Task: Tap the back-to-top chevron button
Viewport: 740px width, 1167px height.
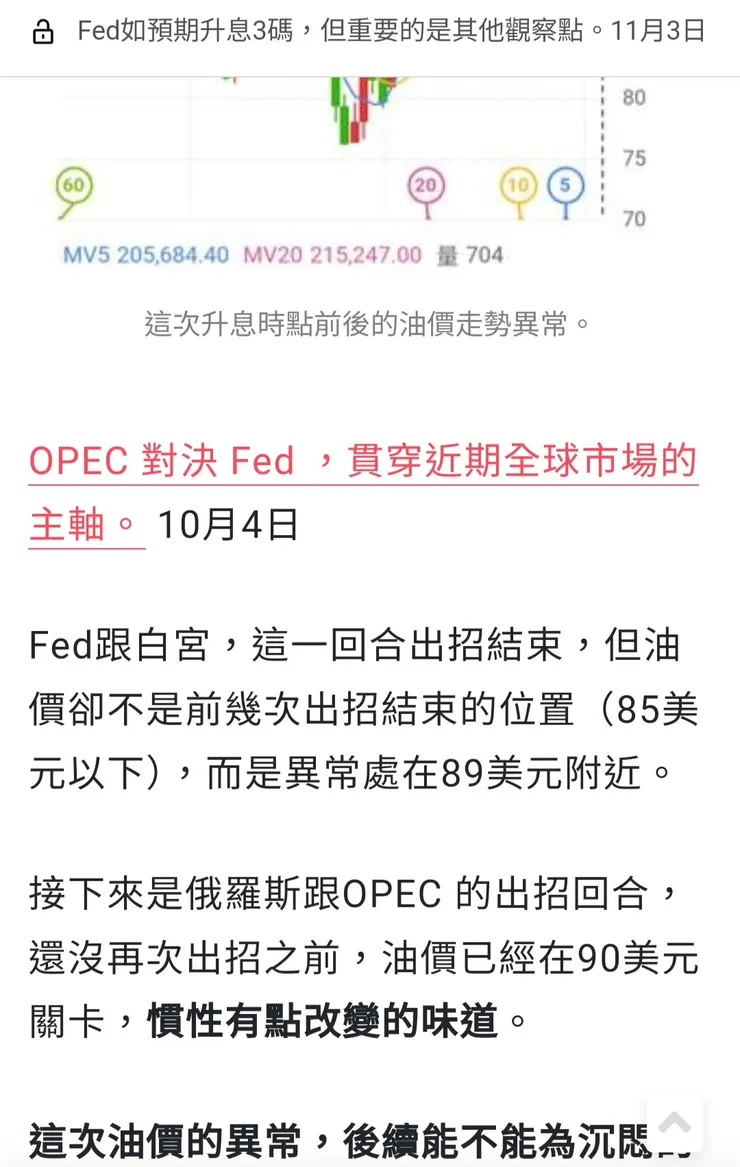Action: (673, 1124)
